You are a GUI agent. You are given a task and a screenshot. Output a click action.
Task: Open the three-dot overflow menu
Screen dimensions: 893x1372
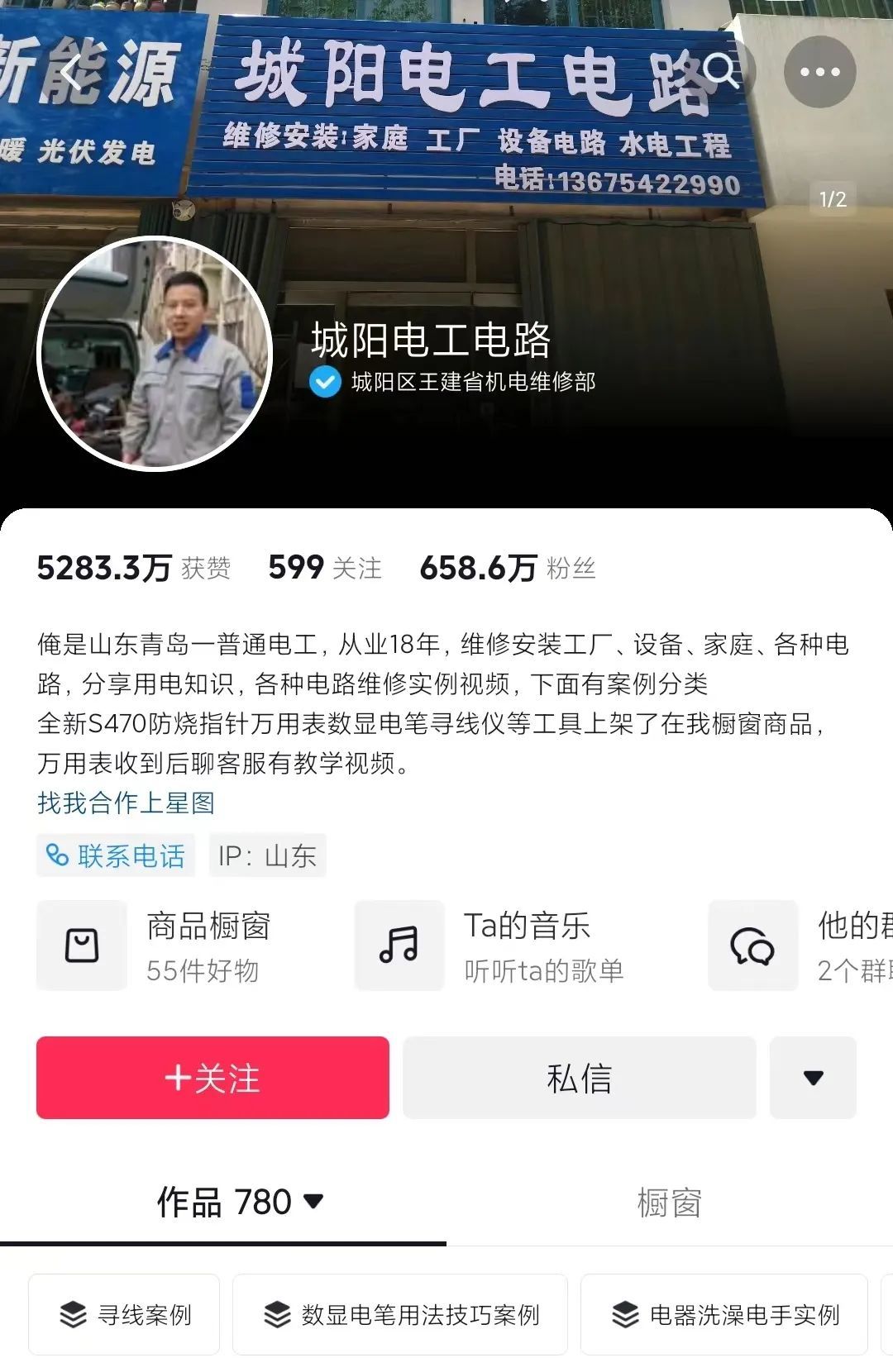click(x=819, y=72)
